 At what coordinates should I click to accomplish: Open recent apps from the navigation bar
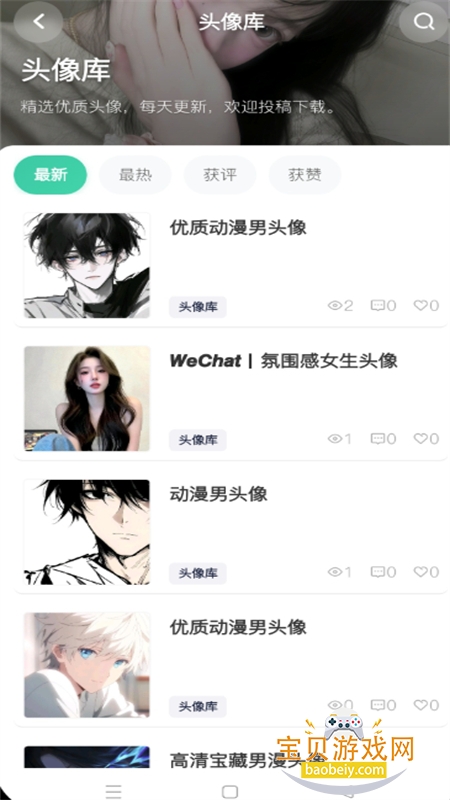[113, 791]
